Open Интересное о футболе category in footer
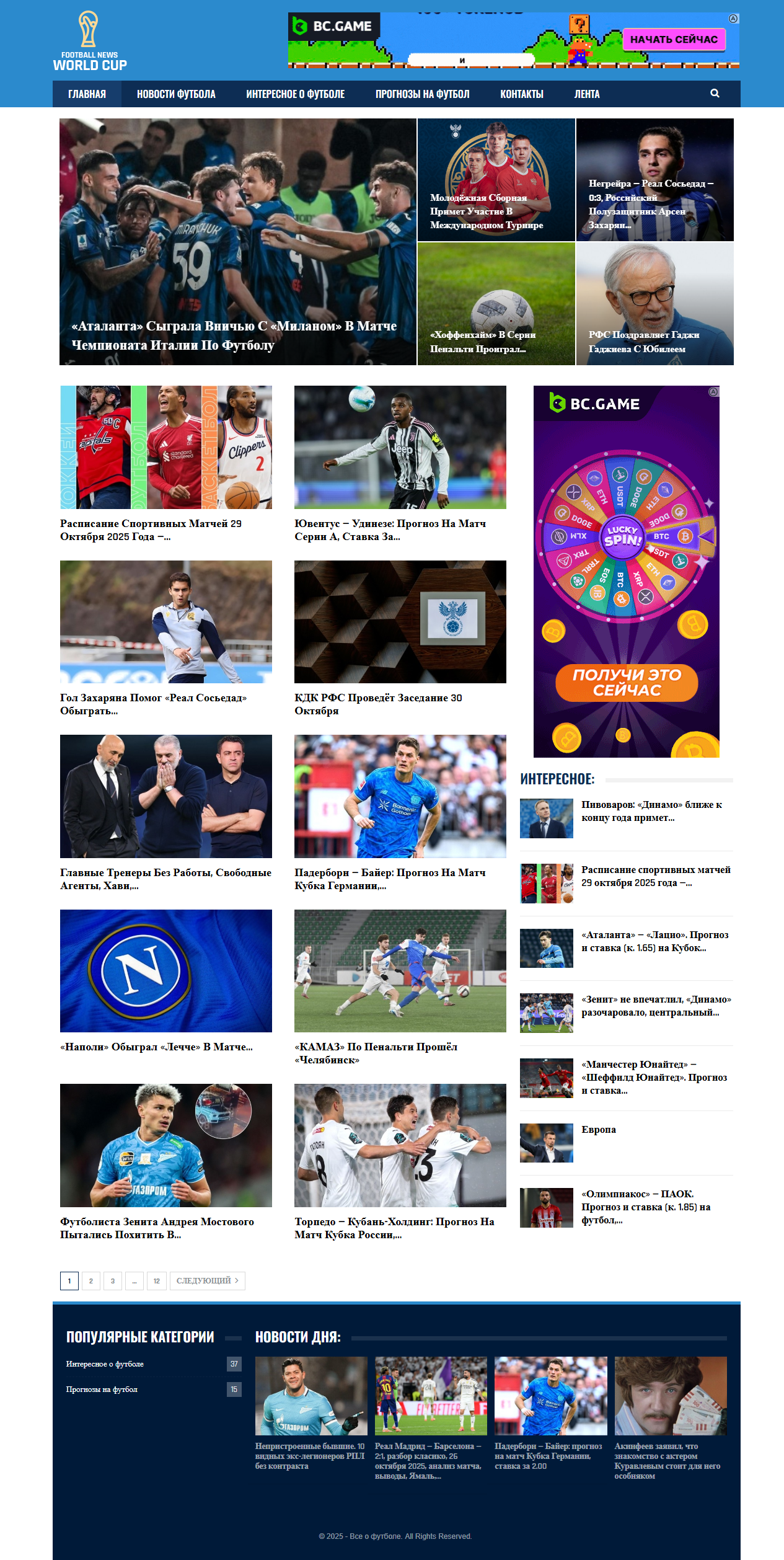 [x=105, y=1364]
